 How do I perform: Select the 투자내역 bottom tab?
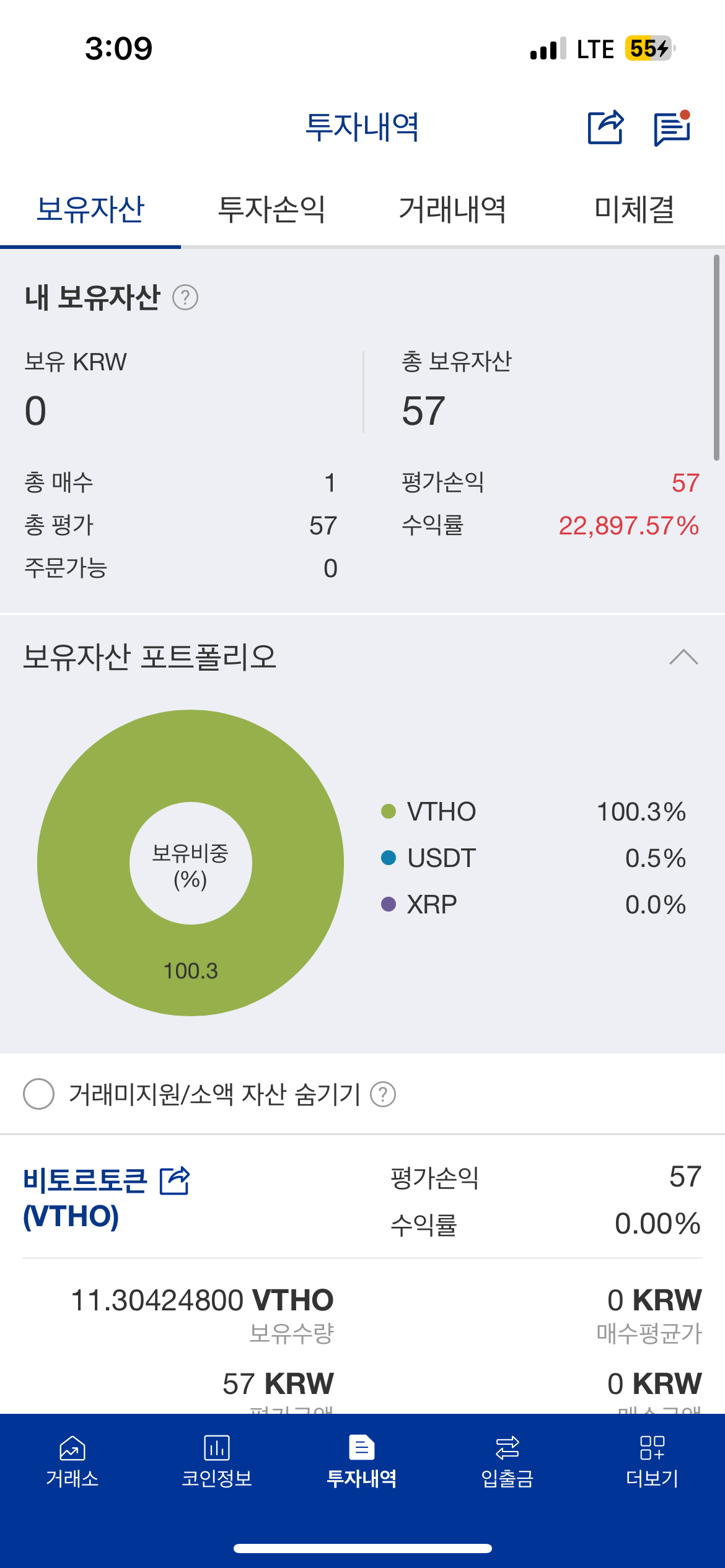362,1461
